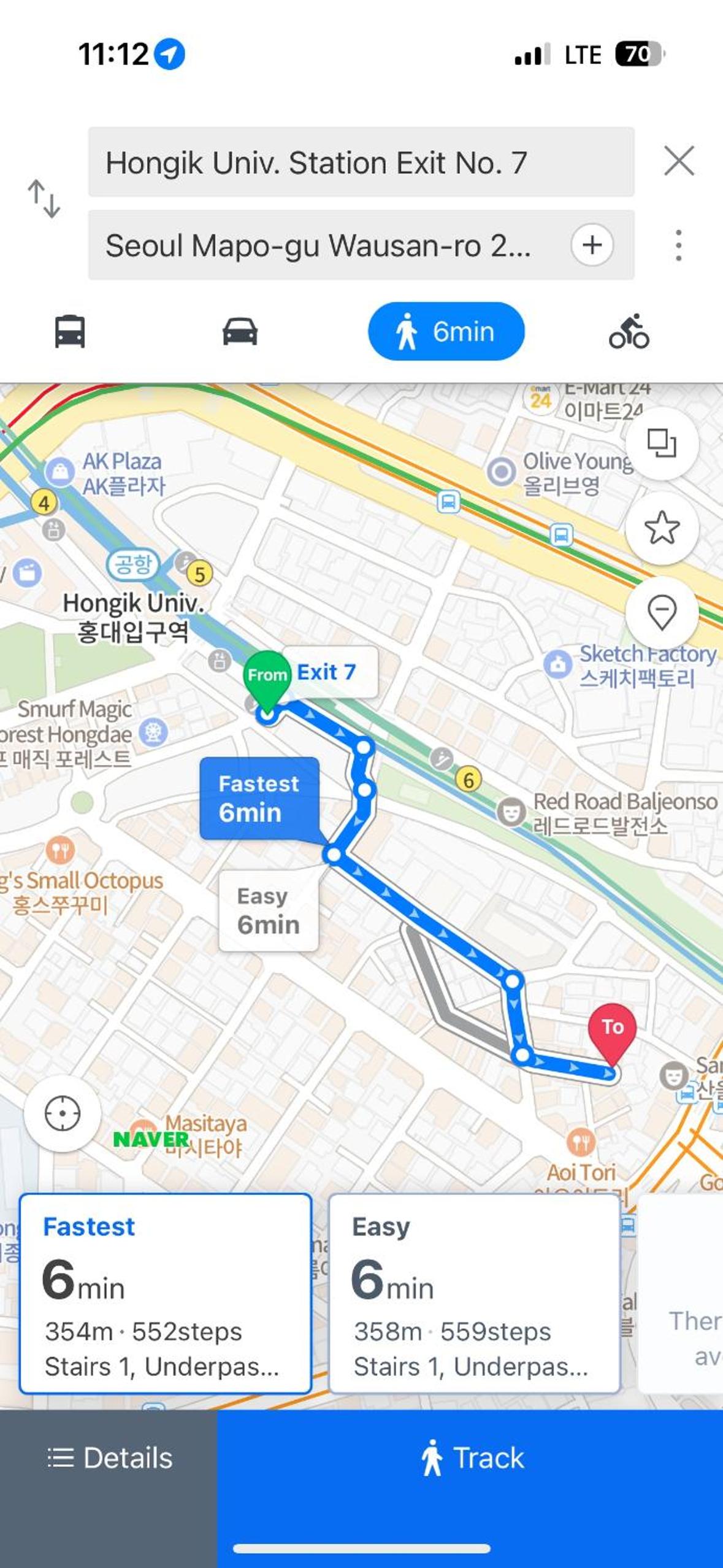
Task: Add a waypoint with the plus button
Action: [592, 245]
